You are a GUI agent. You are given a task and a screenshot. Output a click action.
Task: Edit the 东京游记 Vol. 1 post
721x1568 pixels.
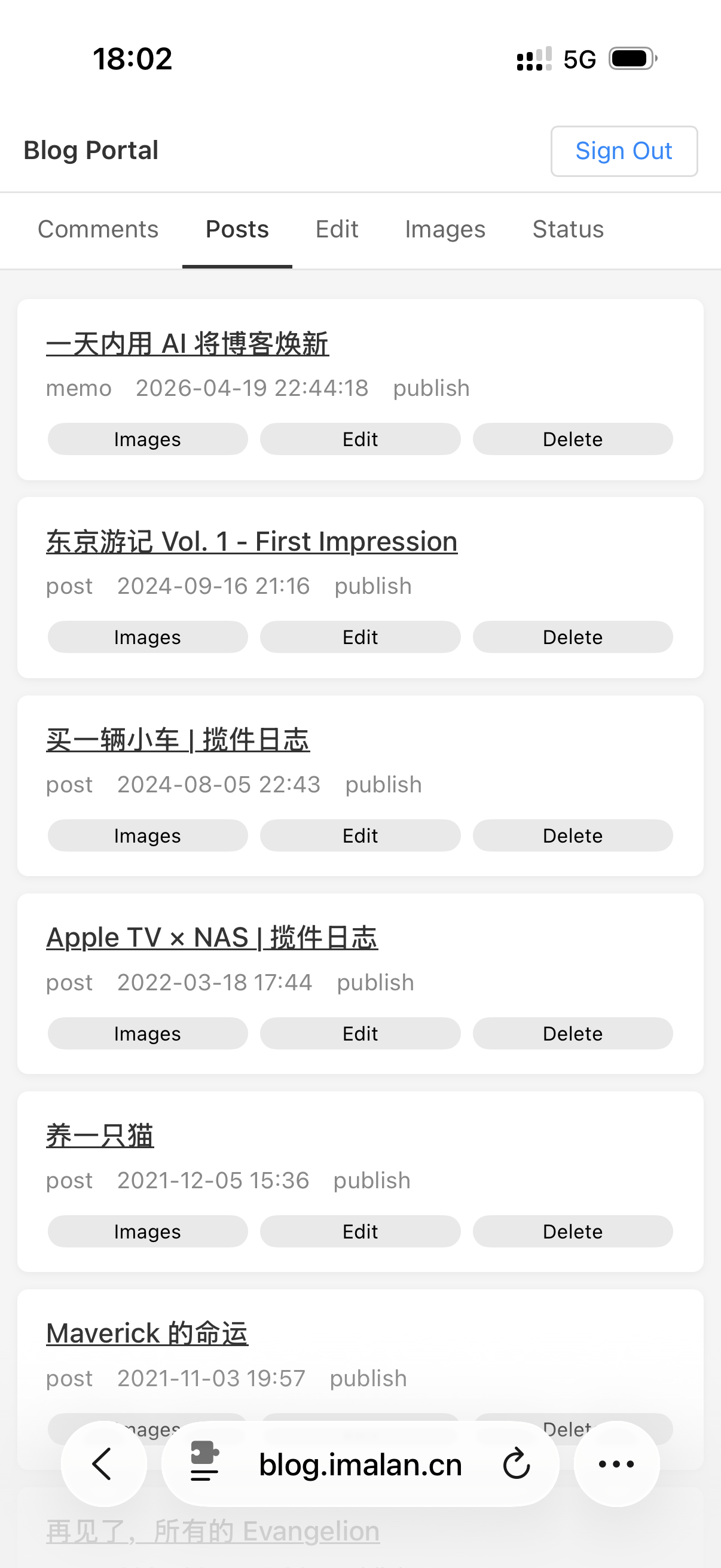point(359,637)
